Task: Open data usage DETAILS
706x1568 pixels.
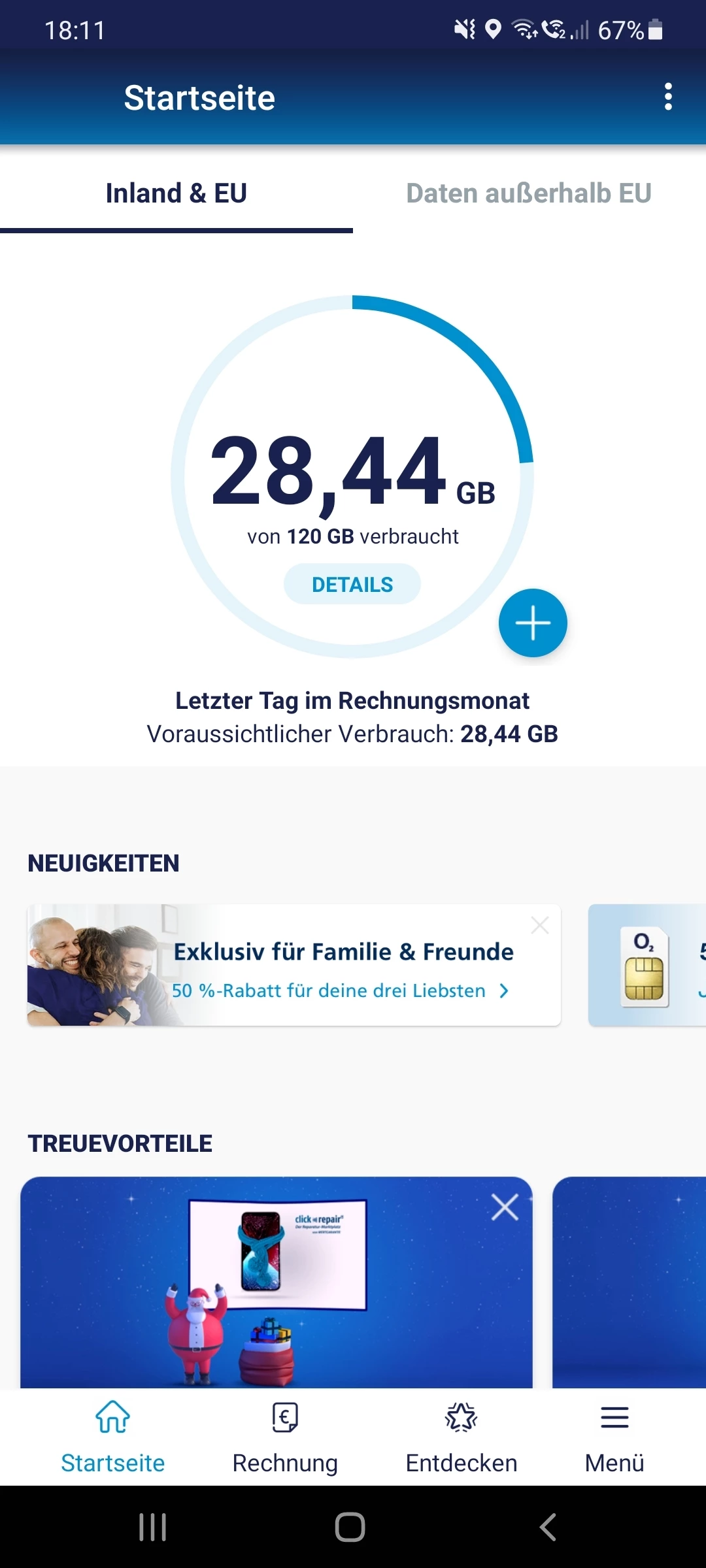Action: pos(352,584)
